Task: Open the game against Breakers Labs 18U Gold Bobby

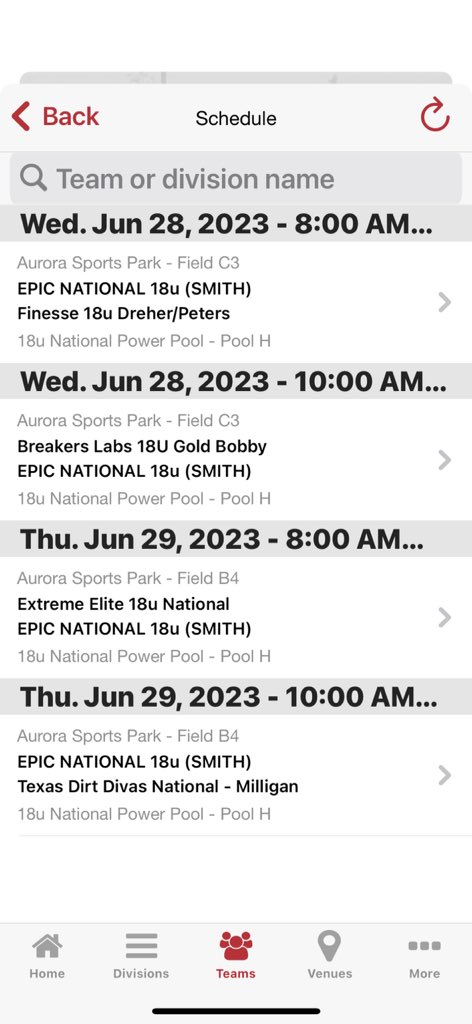Action: coord(236,460)
